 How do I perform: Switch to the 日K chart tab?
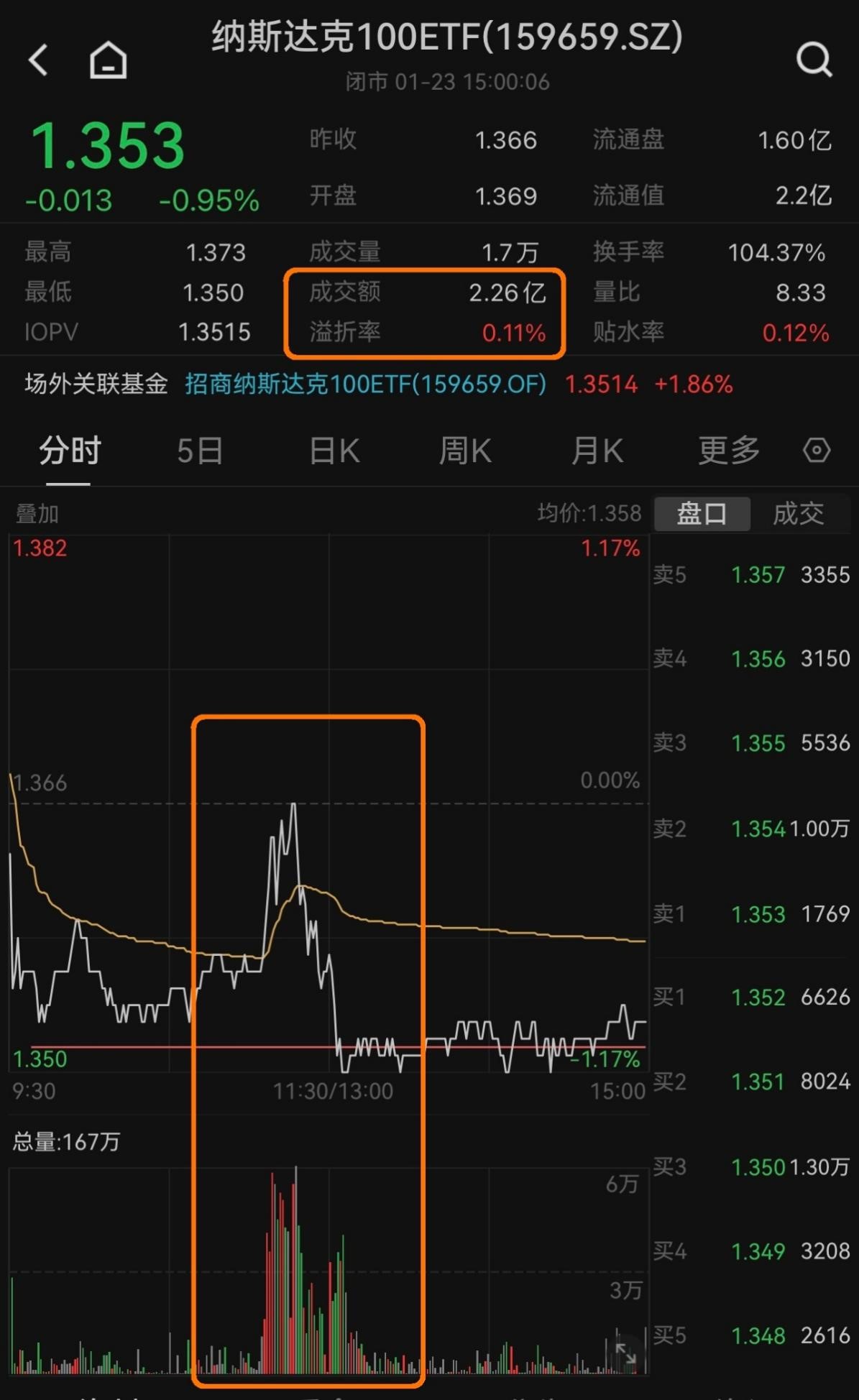(x=334, y=451)
